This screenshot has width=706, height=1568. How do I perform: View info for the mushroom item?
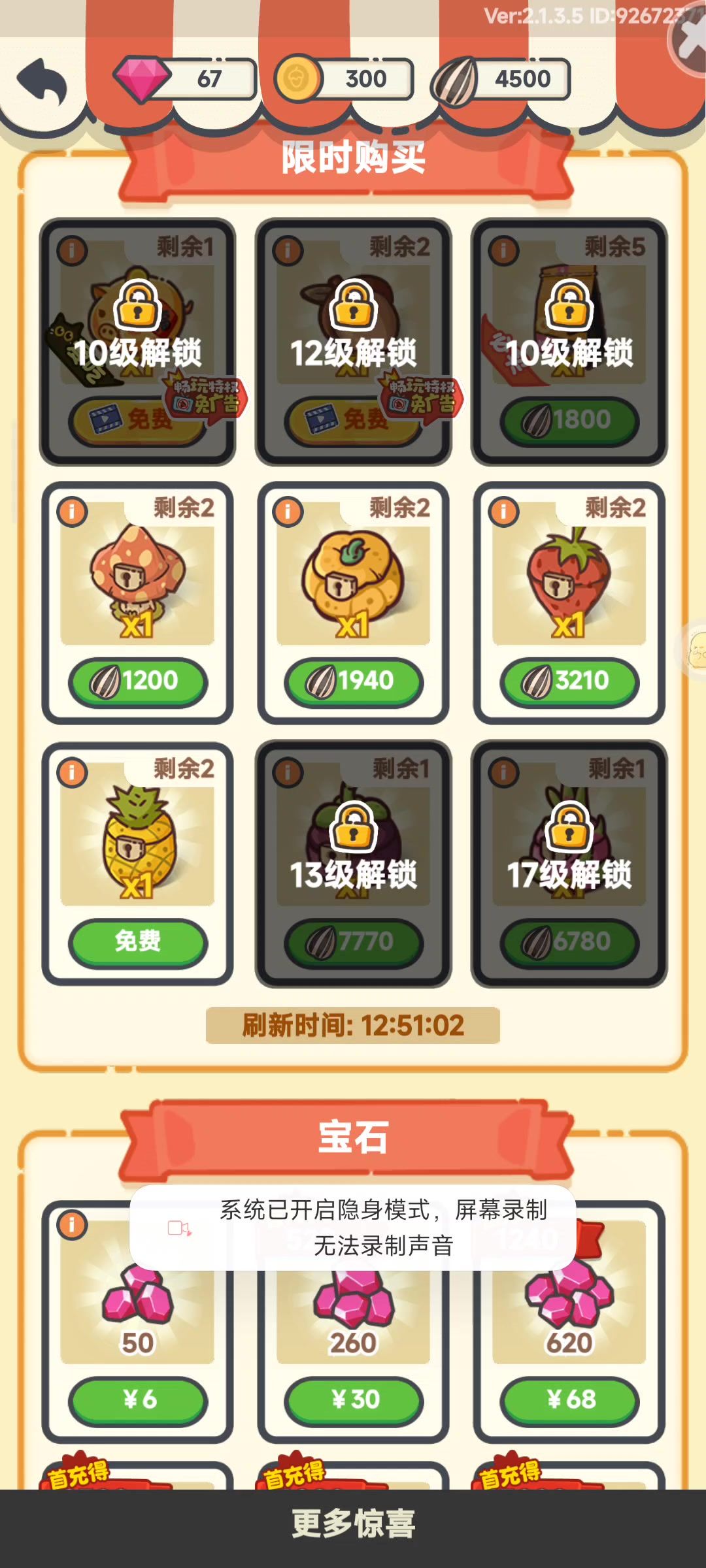(x=73, y=512)
